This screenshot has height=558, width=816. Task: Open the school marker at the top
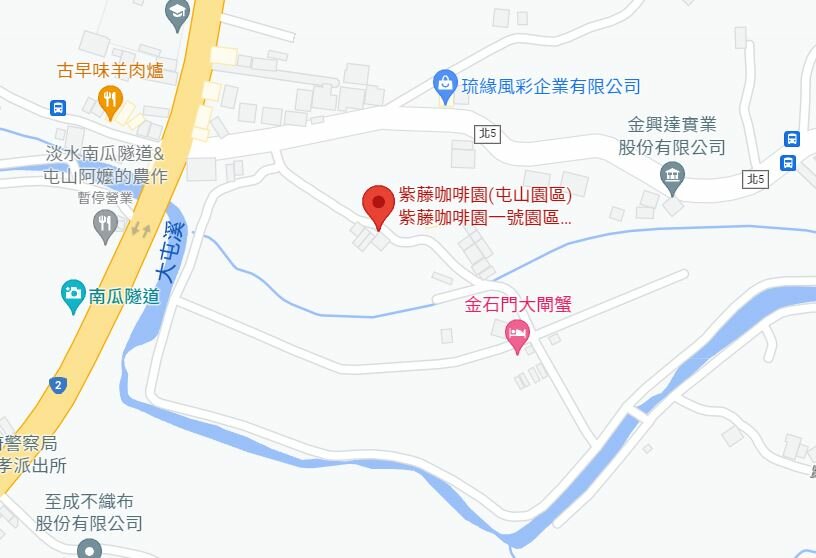coord(177,15)
